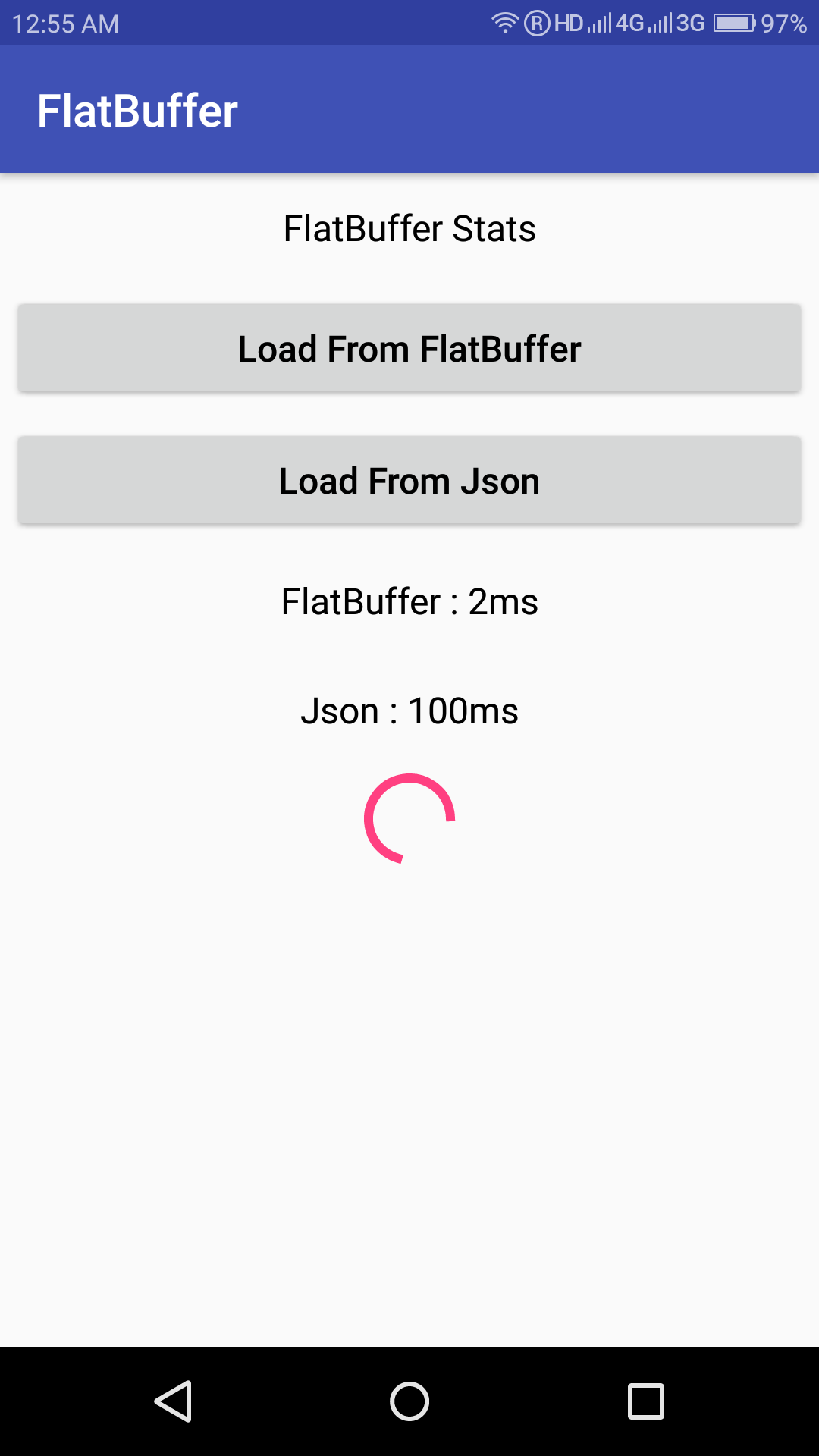Select the Json : 100ms result text

(x=409, y=710)
